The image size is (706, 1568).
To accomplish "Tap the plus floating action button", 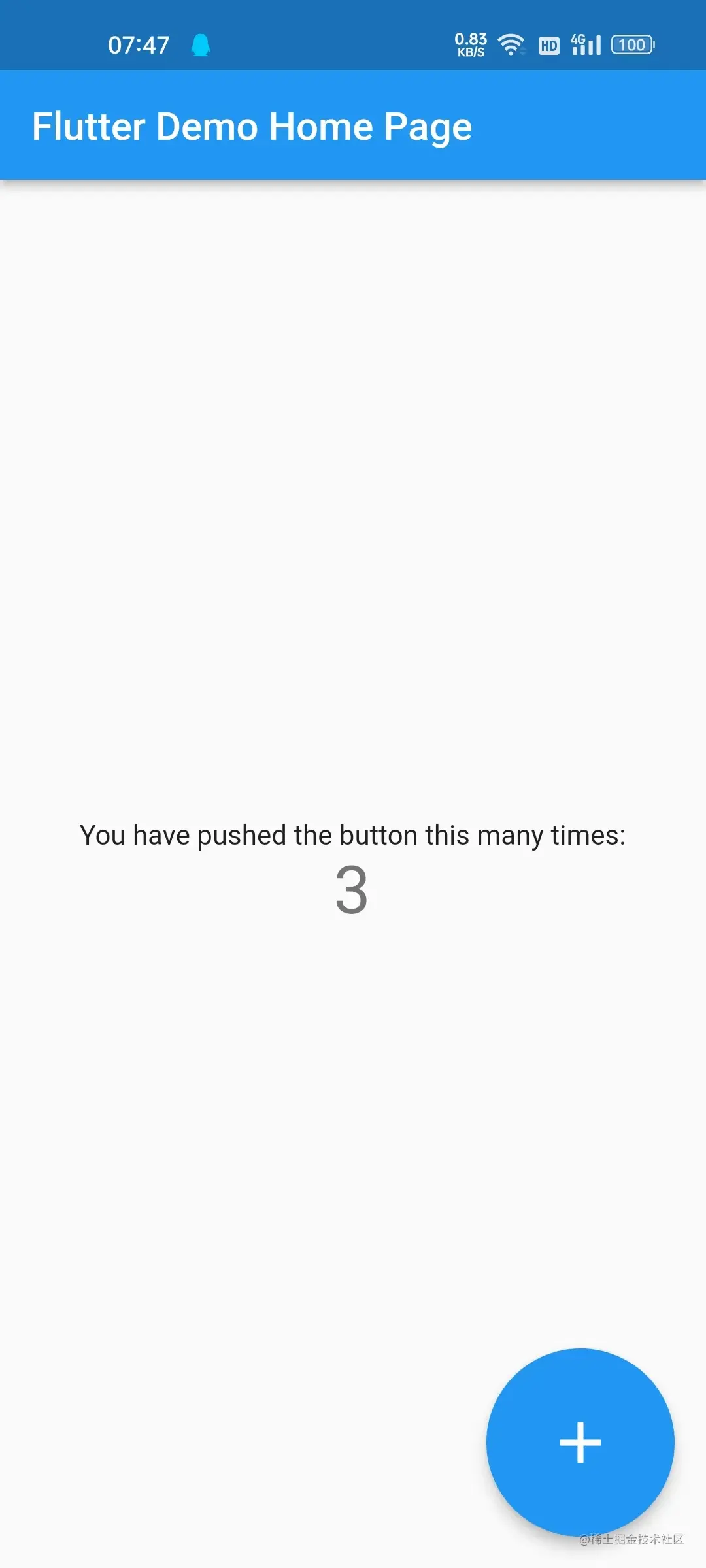I will tap(580, 1442).
